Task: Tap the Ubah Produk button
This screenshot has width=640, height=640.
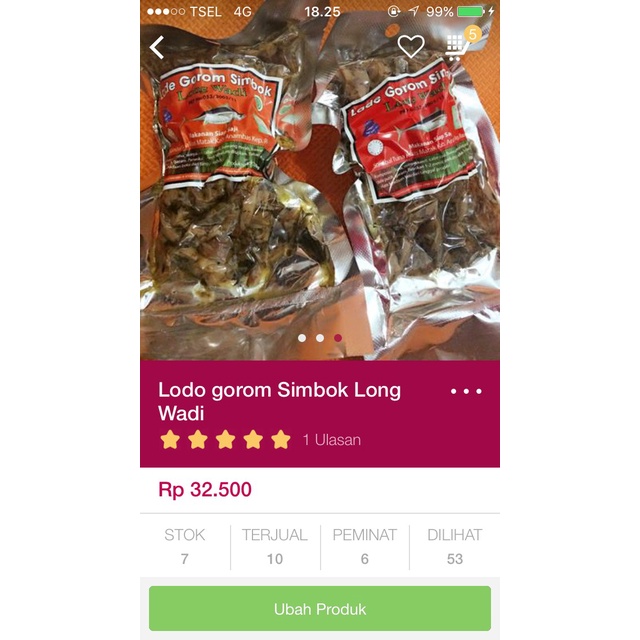Action: [x=320, y=608]
